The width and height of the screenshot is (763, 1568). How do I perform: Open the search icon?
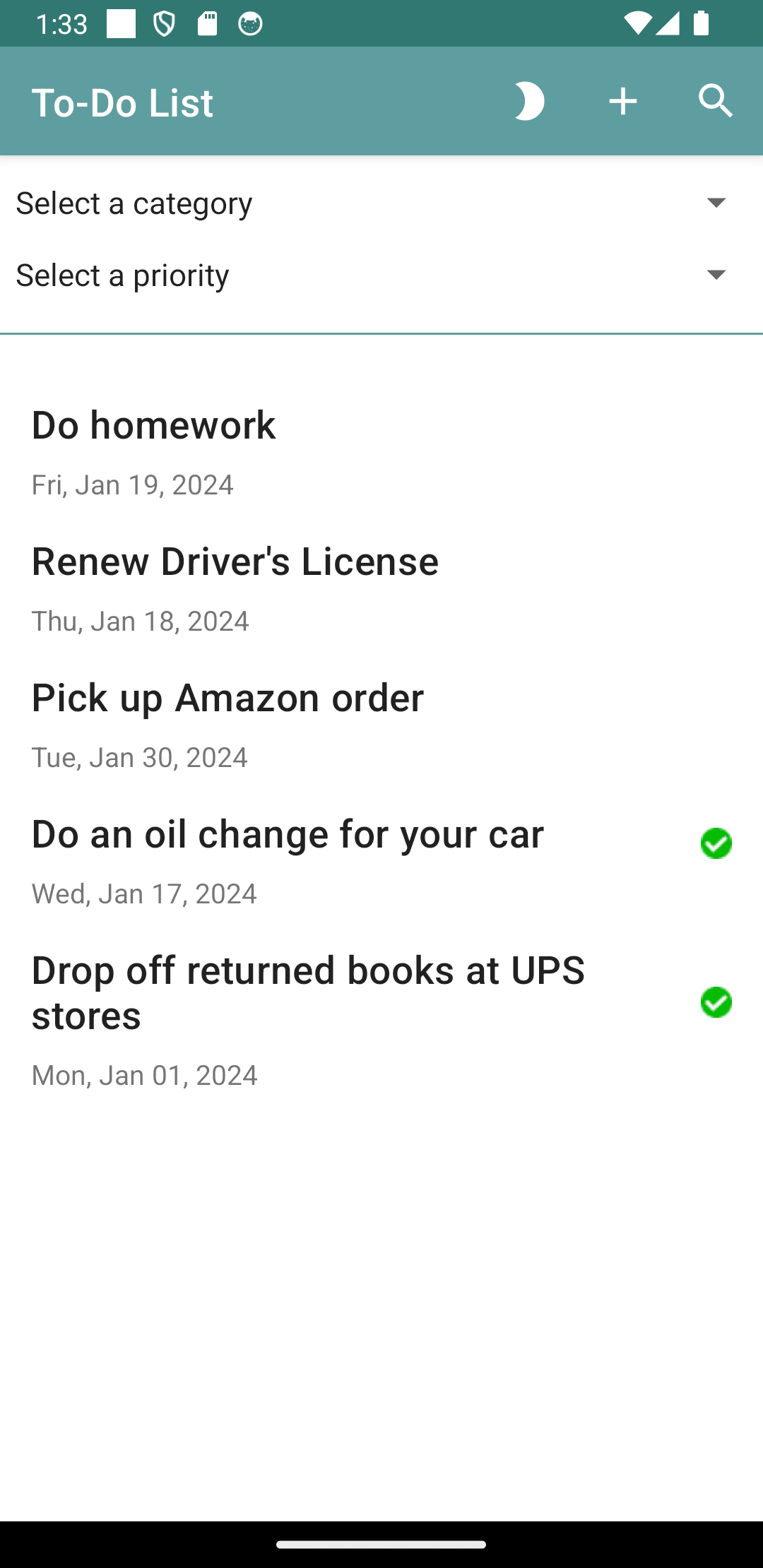tap(716, 101)
